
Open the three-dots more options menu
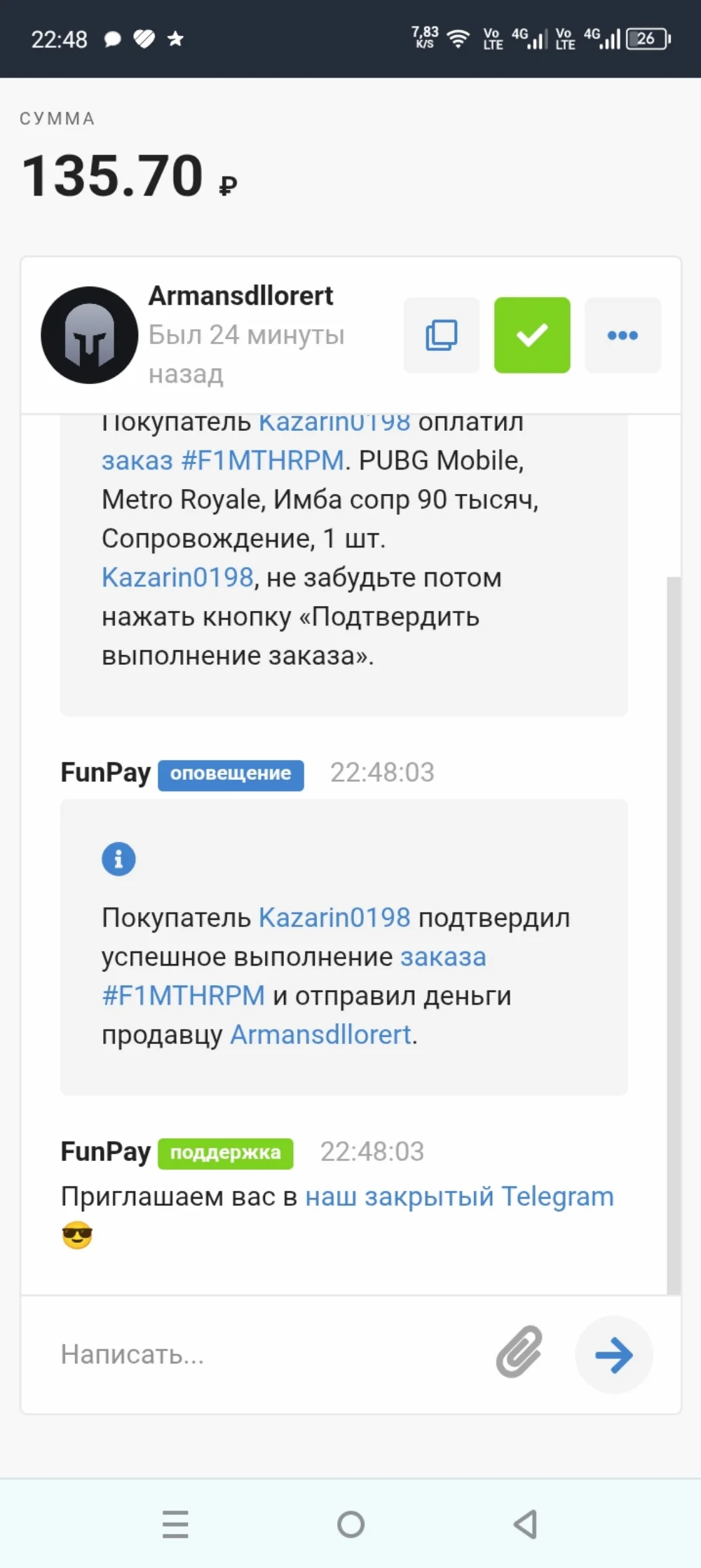point(622,335)
